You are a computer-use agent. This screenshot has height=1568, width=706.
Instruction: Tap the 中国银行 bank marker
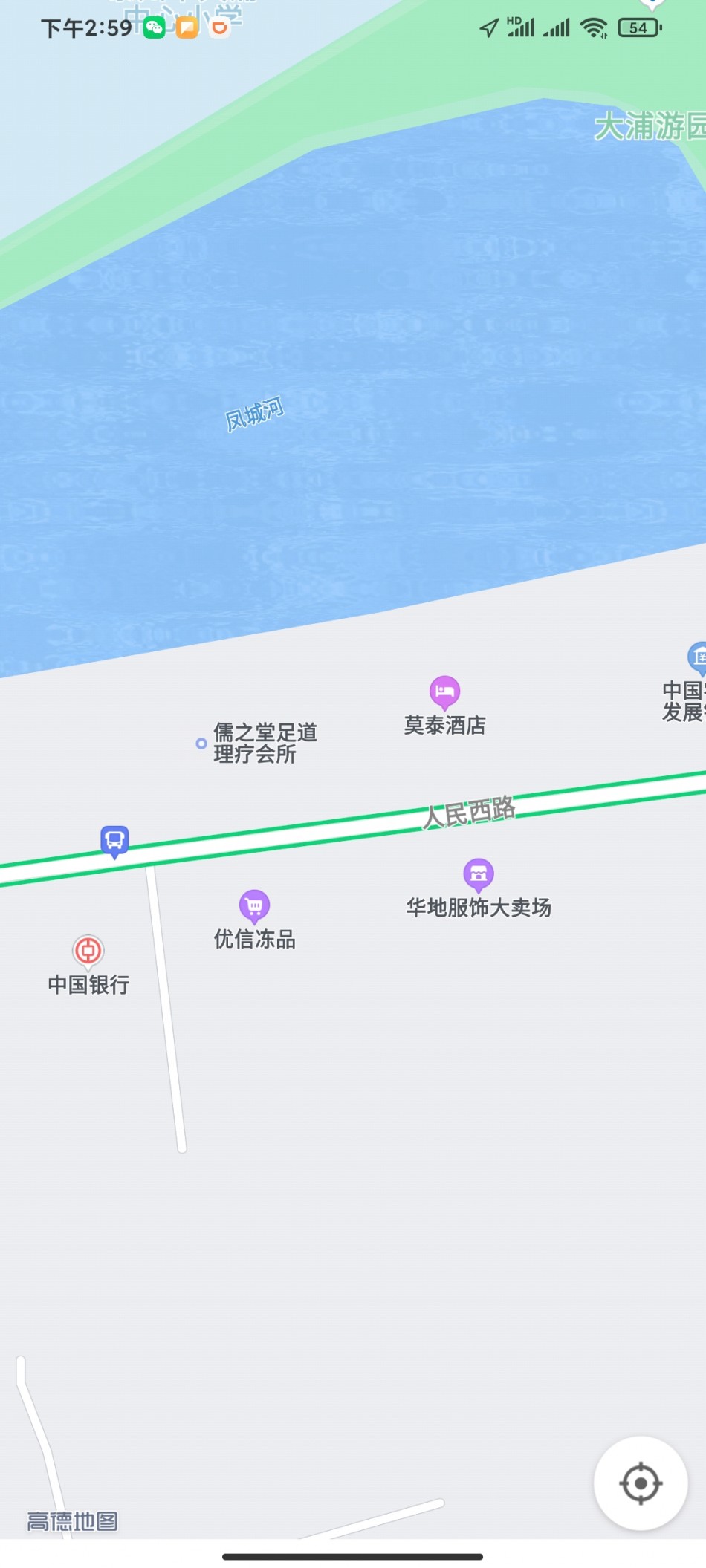coord(88,951)
